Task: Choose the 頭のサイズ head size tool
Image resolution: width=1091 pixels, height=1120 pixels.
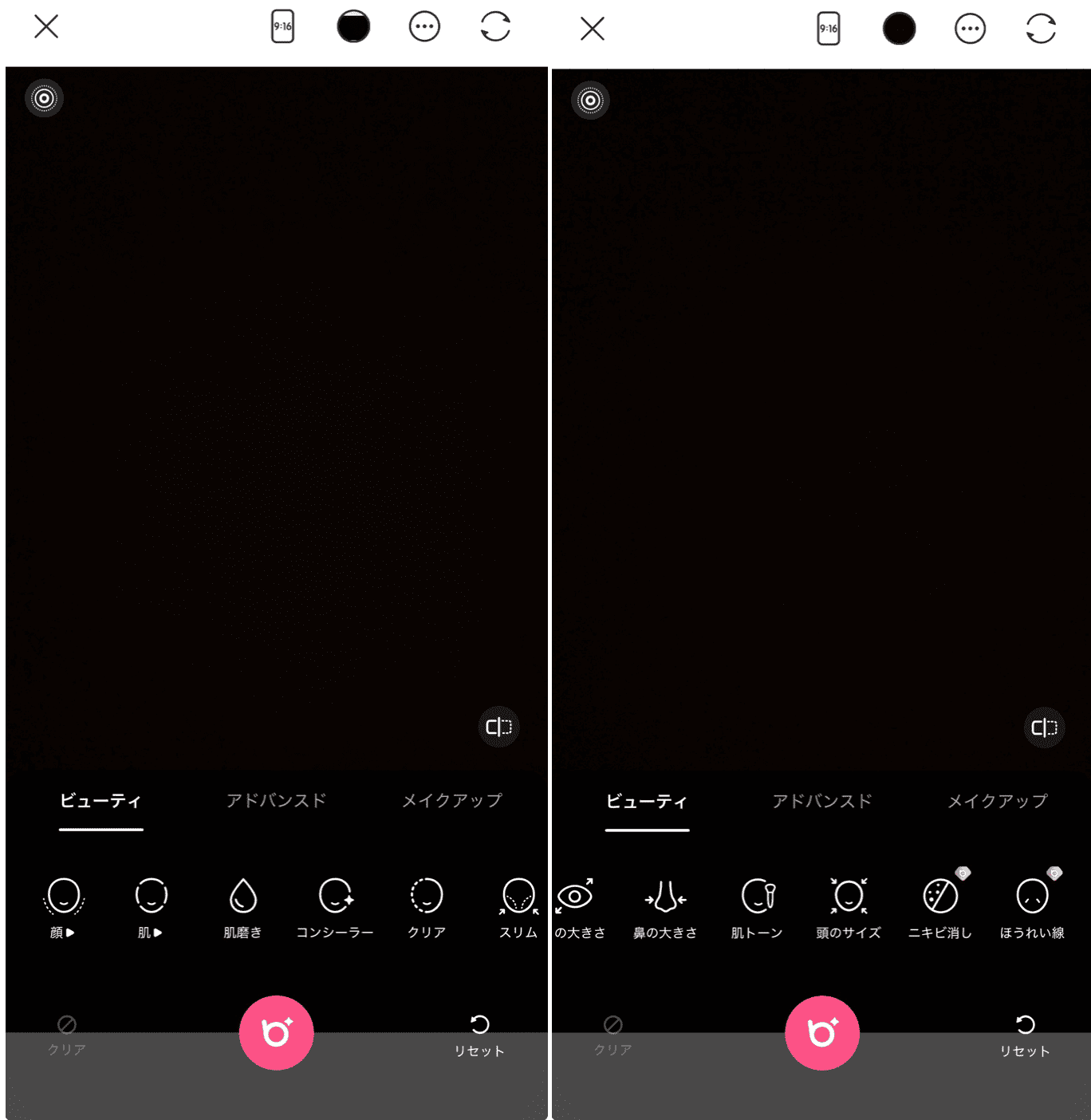Action: 849,907
